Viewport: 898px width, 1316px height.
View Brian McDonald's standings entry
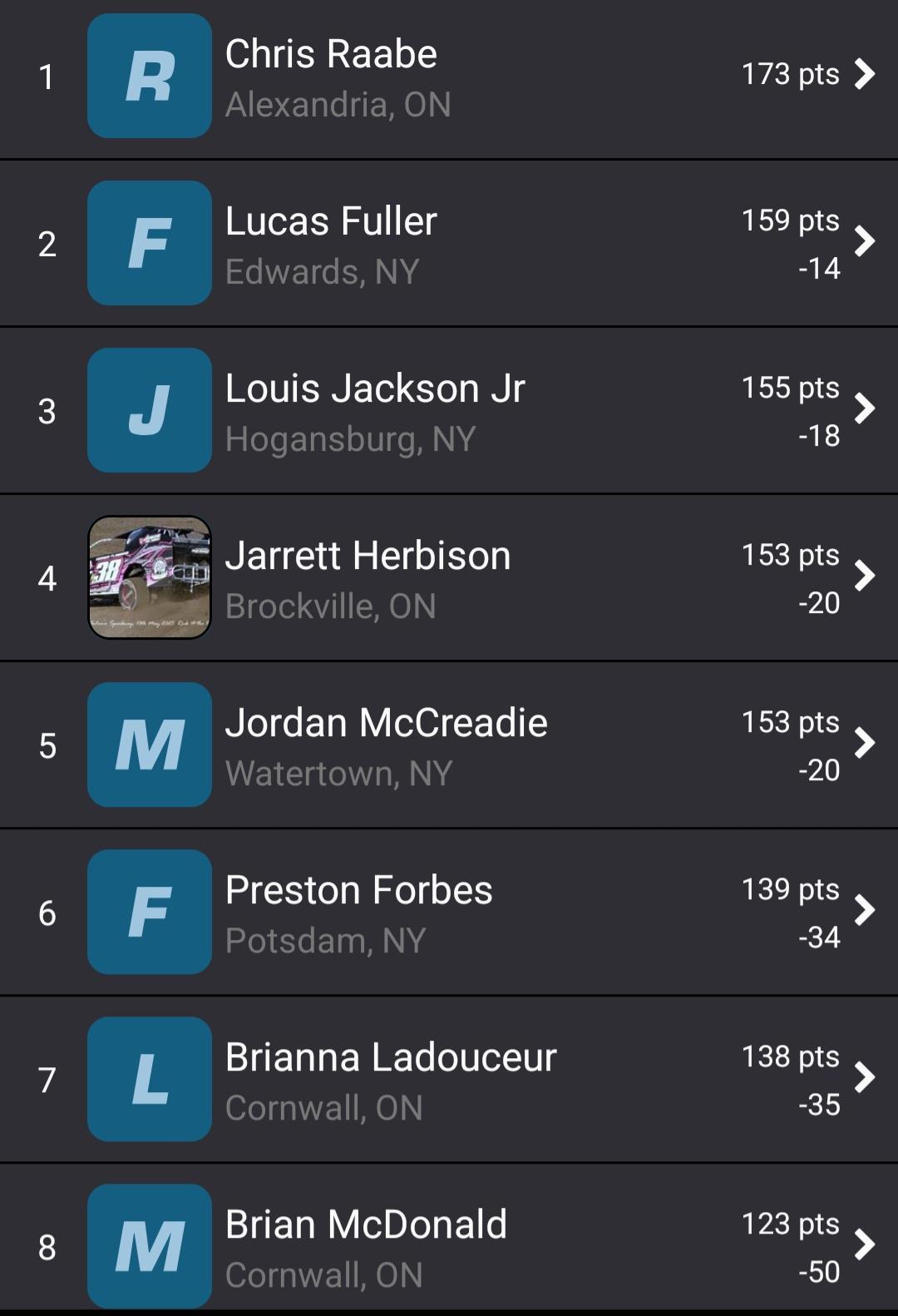pos(449,1247)
